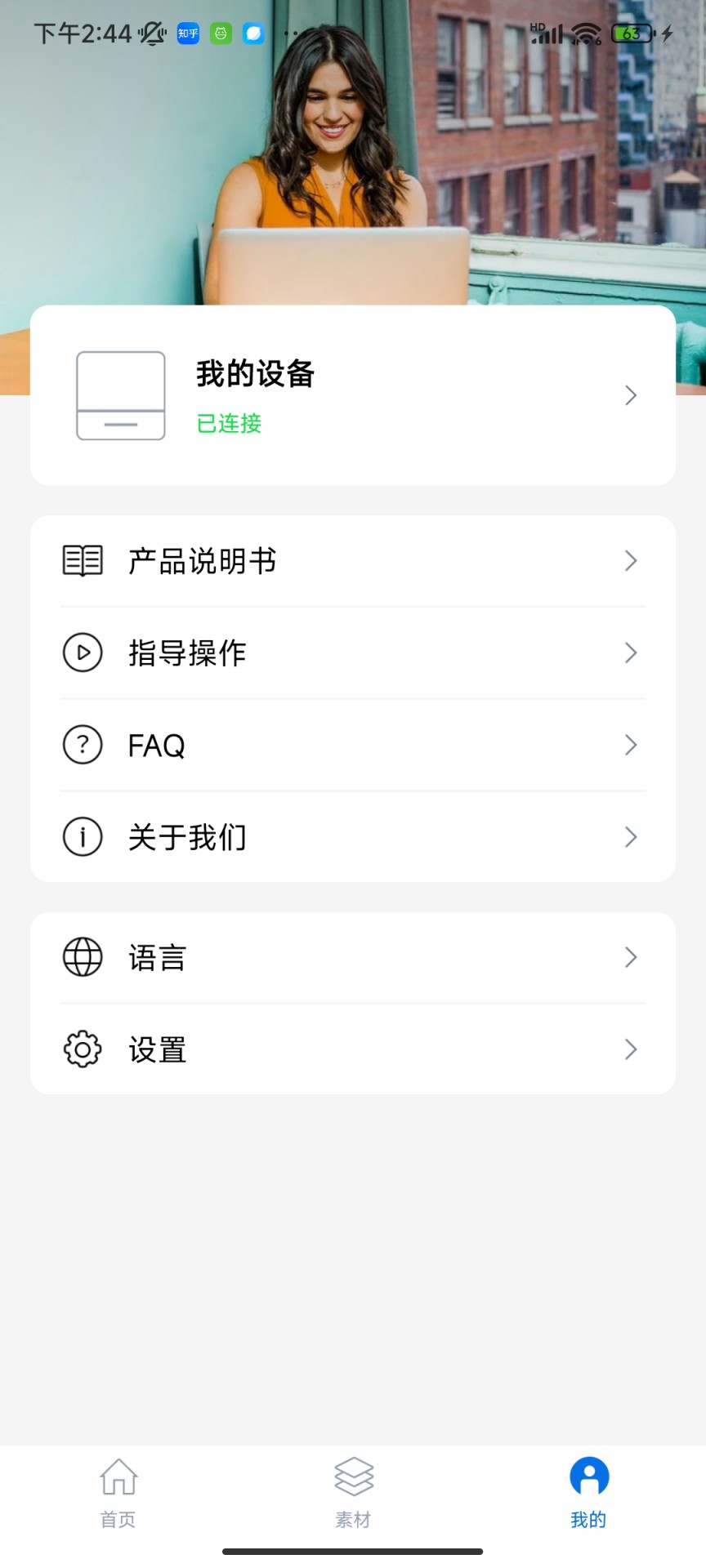Click the battery indicator in the status bar
This screenshot has width=706, height=1568.
point(631,33)
